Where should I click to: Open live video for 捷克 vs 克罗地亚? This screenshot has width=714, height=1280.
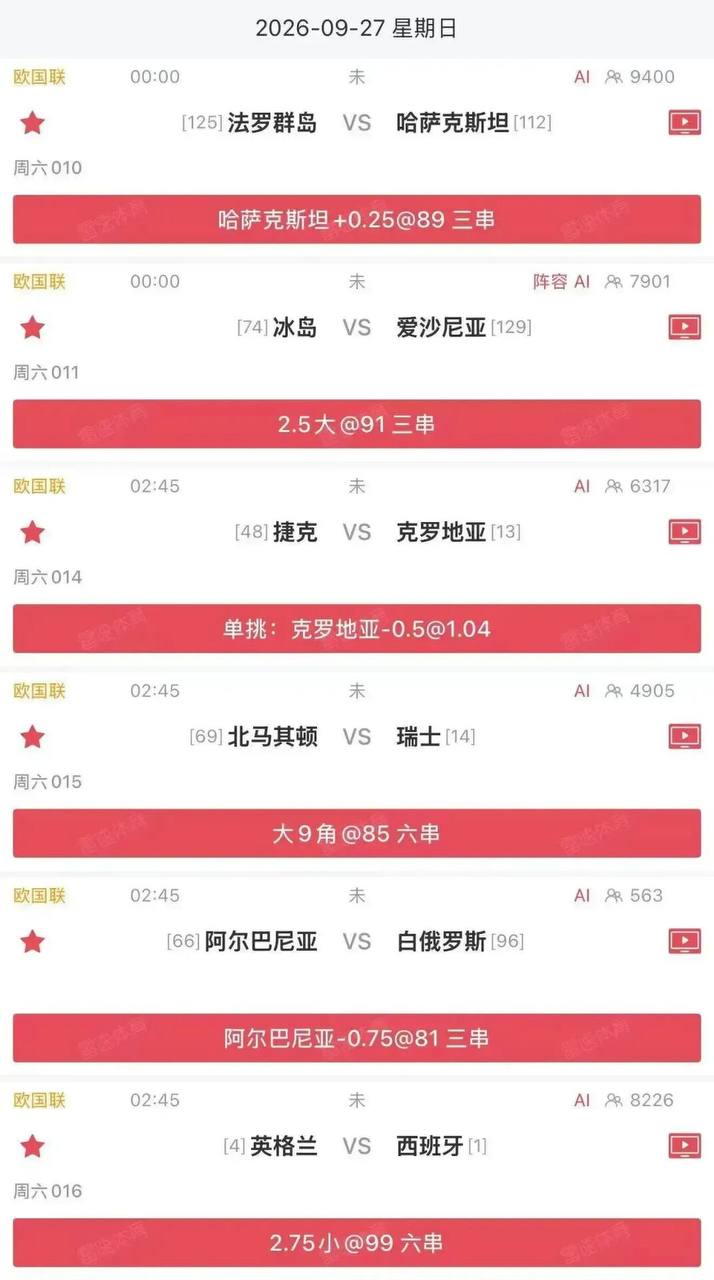[684, 532]
